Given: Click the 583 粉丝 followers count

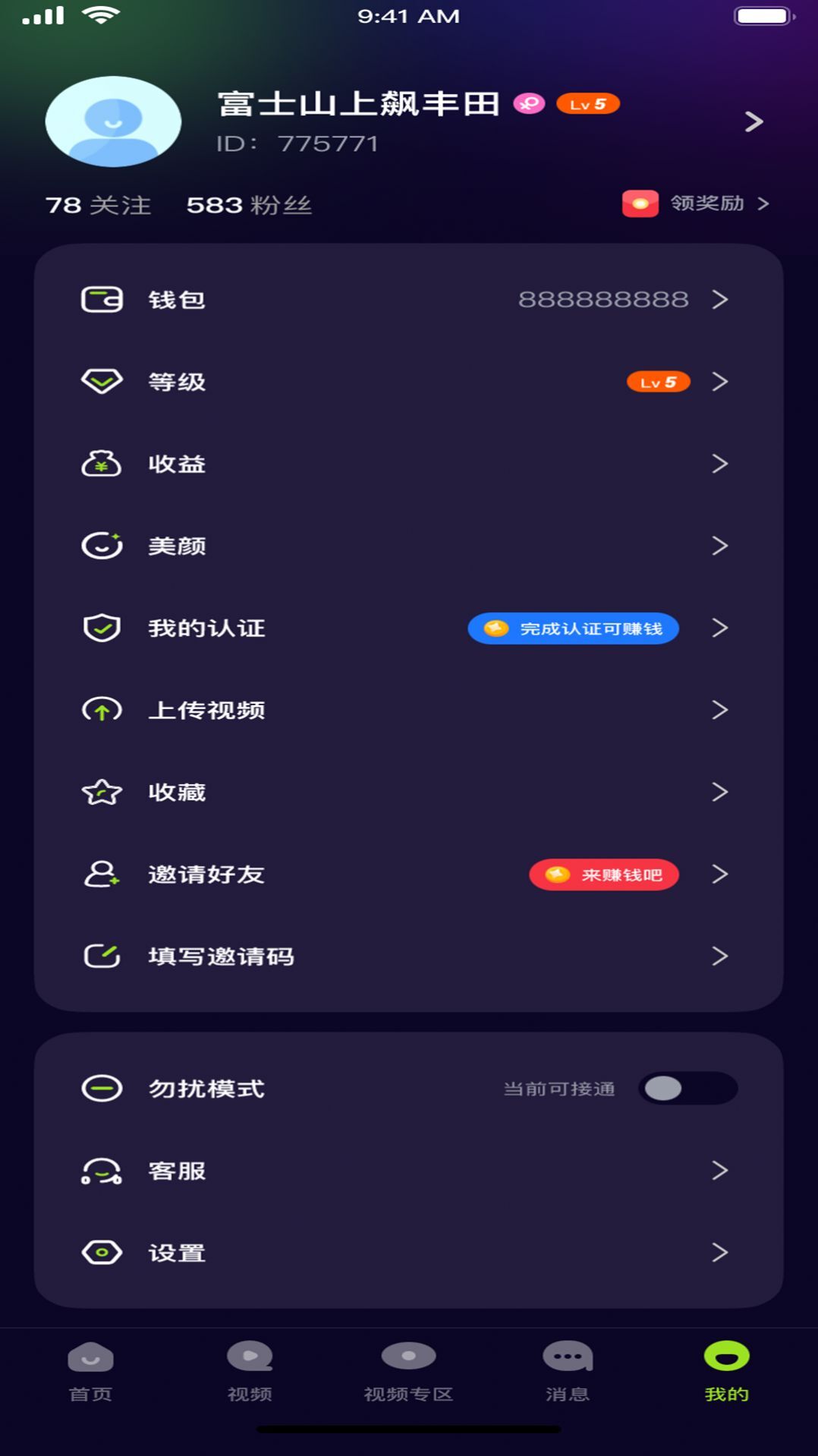Looking at the screenshot, I should coord(250,204).
